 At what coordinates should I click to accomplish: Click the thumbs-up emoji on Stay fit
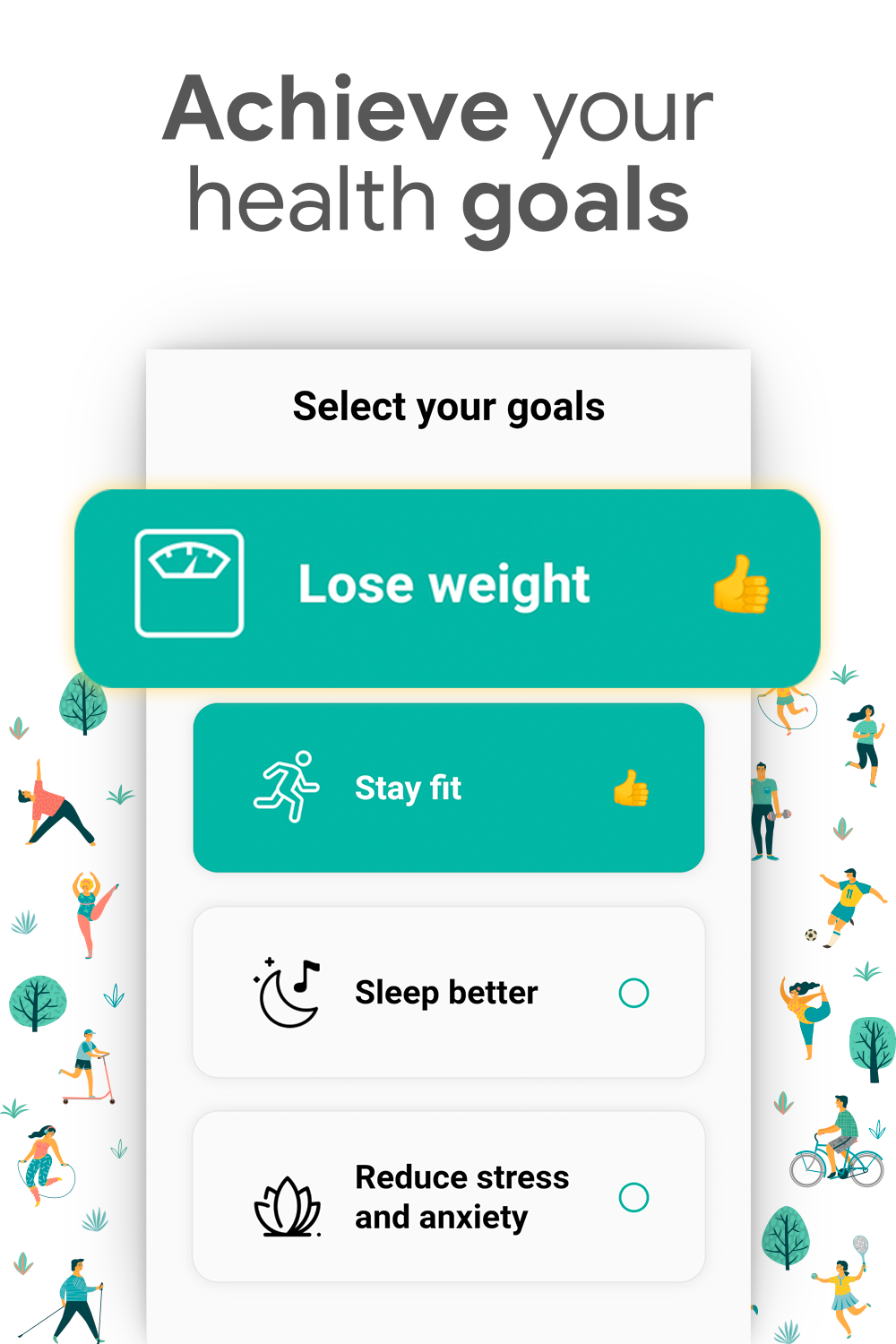(629, 788)
